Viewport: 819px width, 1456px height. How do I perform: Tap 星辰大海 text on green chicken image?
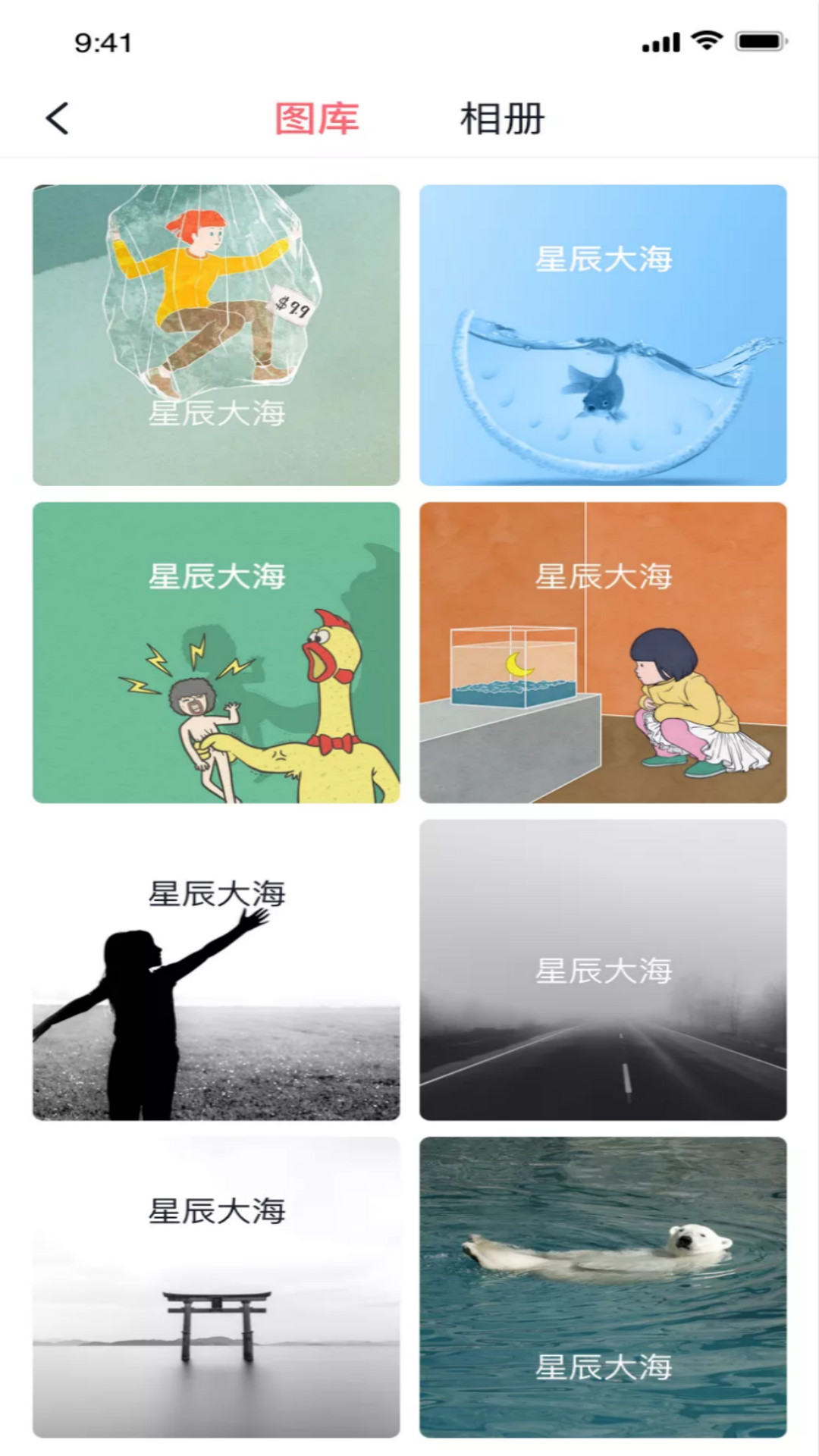pos(216,576)
